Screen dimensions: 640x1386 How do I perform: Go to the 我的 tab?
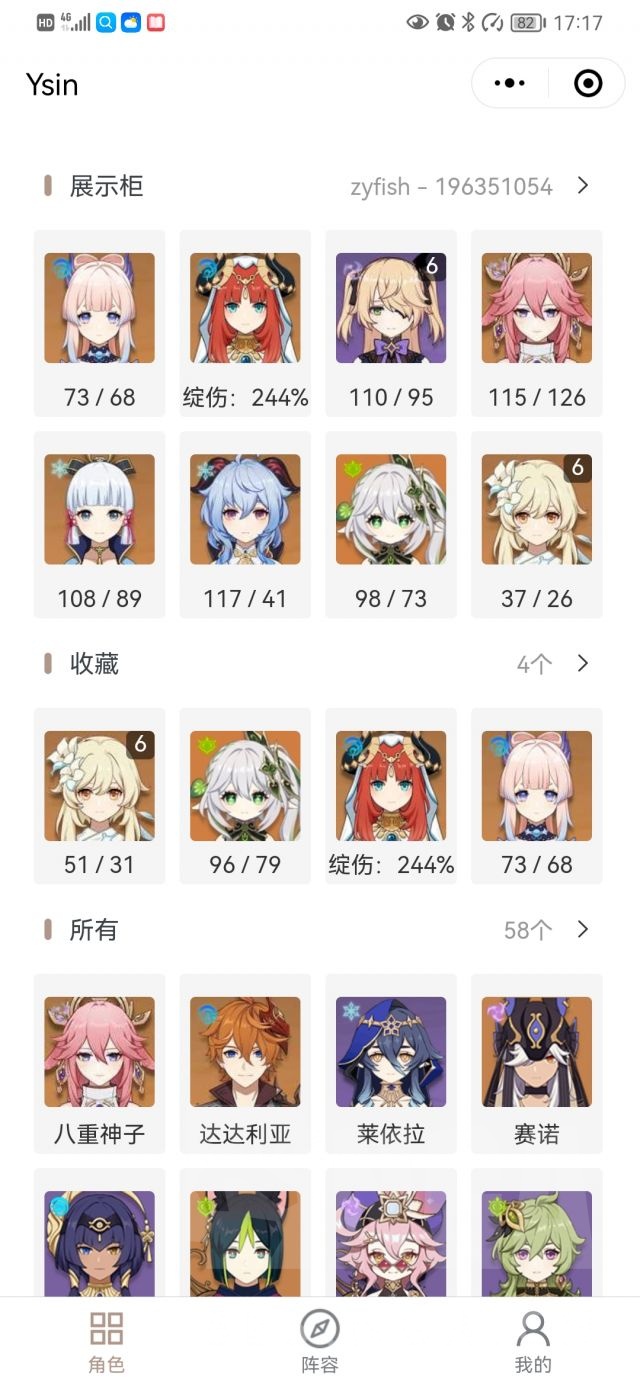click(x=533, y=1341)
